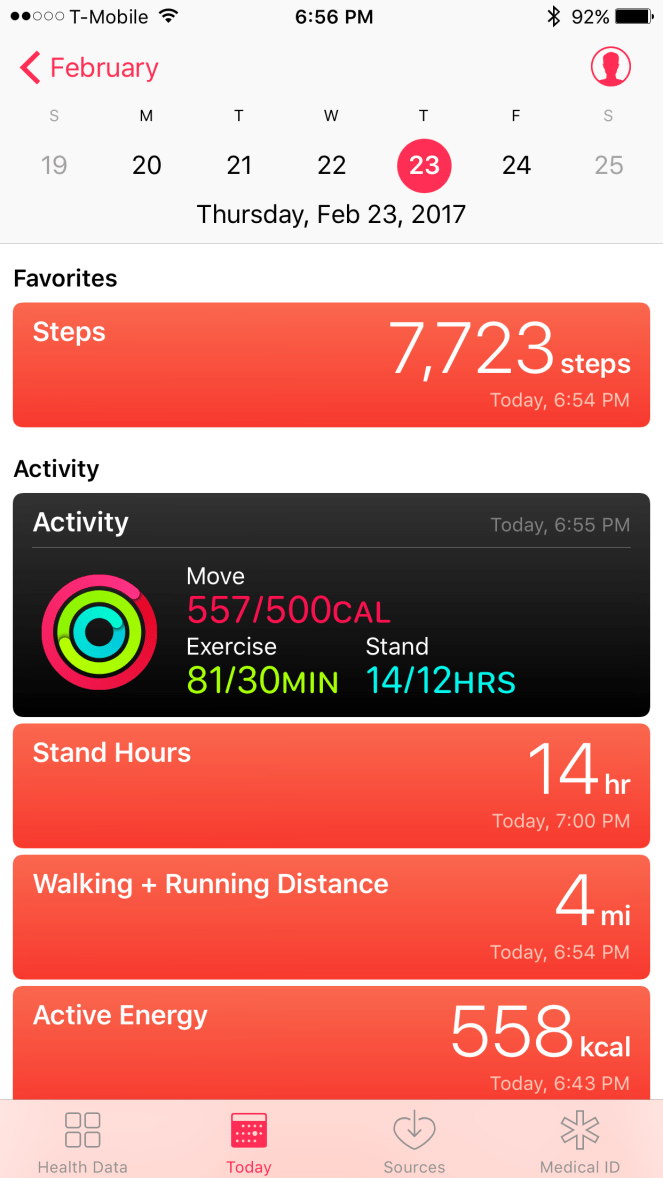Open the Activity rings card
The width and height of the screenshot is (663, 1178).
coord(331,605)
